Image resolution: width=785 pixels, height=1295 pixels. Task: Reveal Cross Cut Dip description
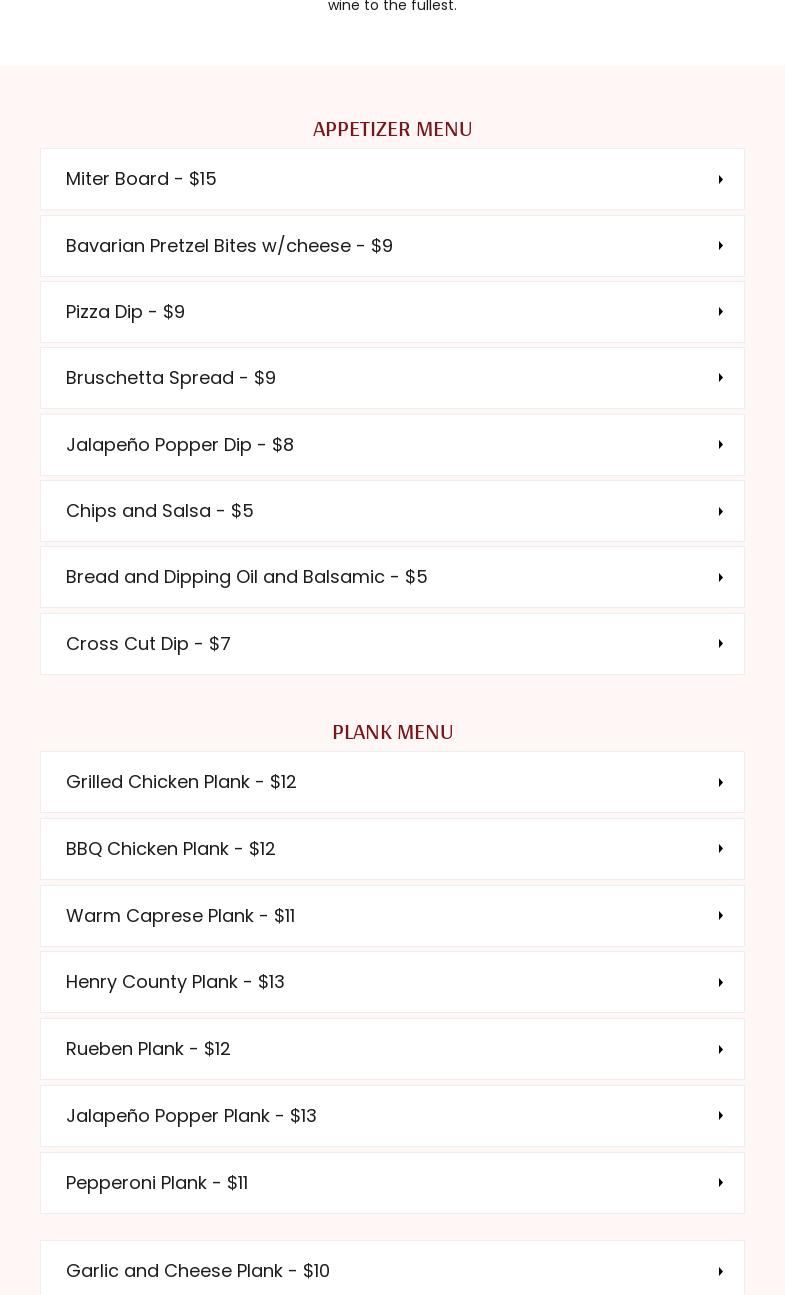(x=392, y=644)
